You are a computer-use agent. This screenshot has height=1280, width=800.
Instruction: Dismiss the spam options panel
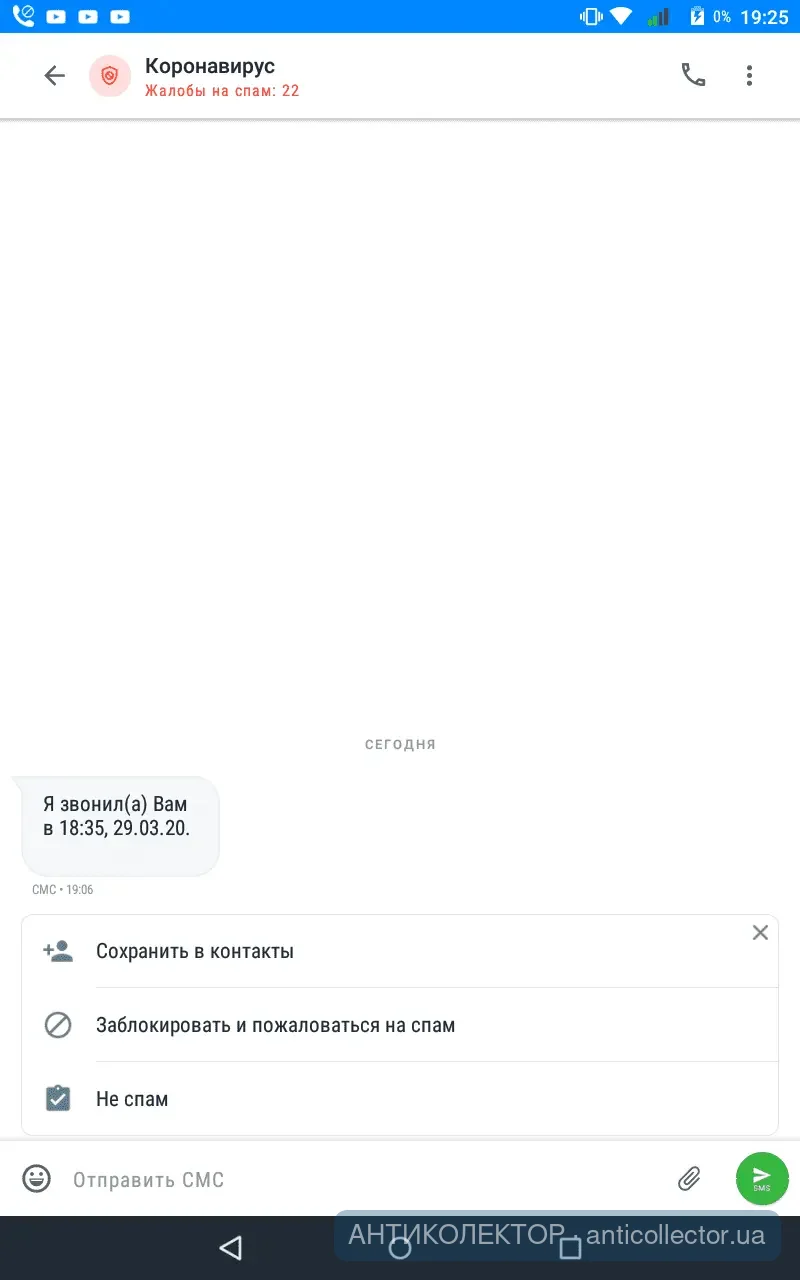(x=760, y=933)
